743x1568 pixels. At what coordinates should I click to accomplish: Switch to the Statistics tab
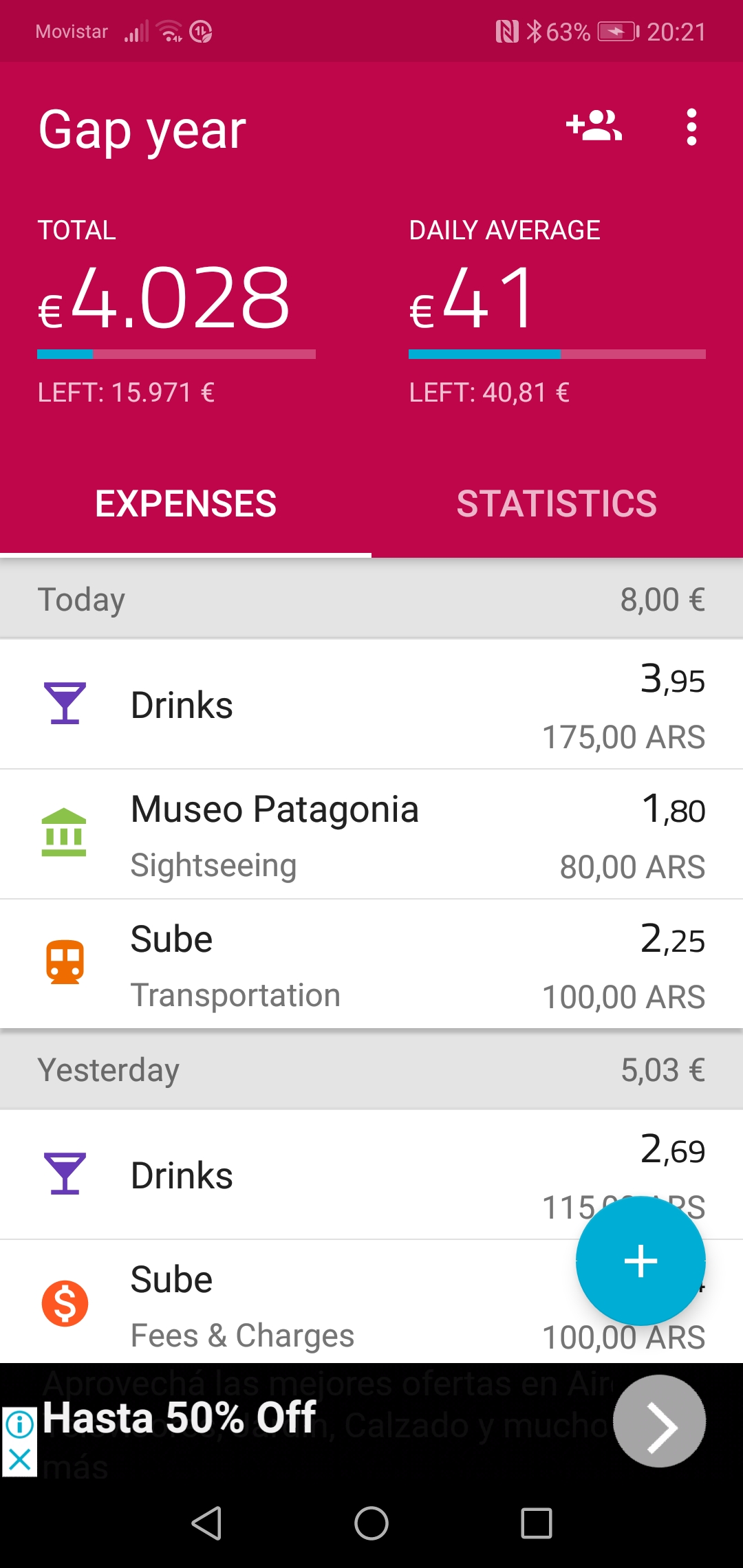coord(557,503)
